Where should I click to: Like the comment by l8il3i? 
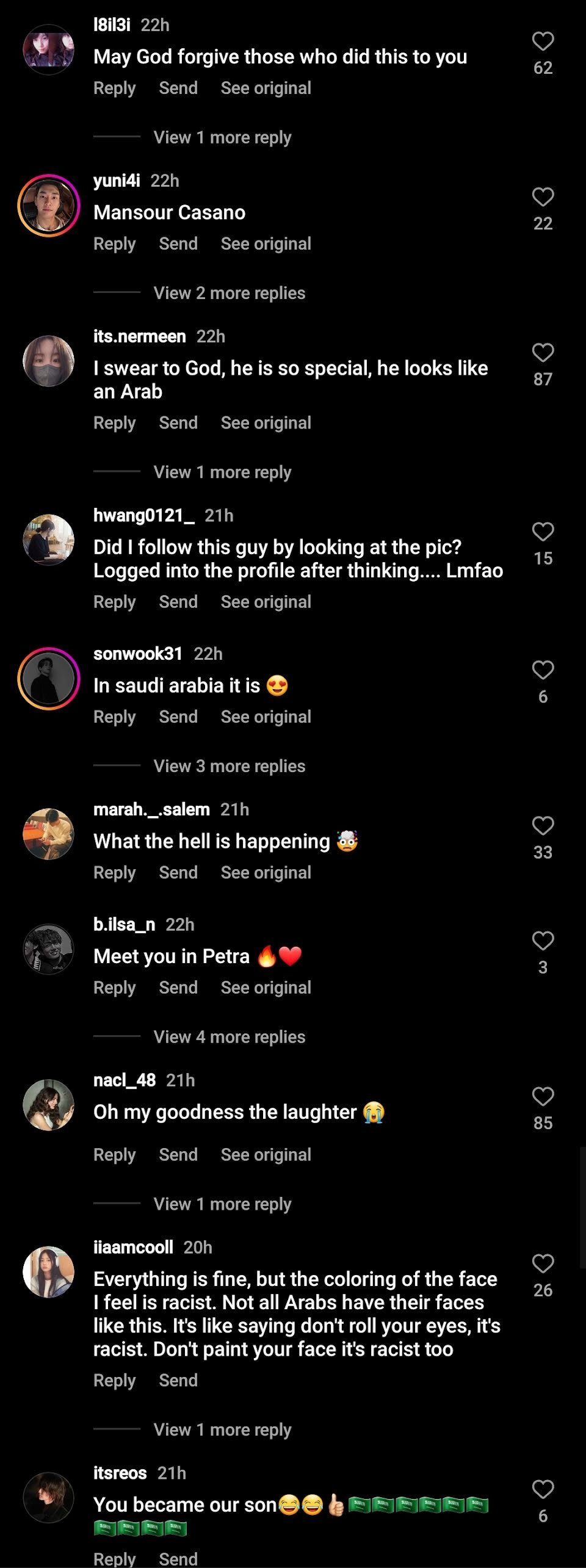(x=543, y=42)
